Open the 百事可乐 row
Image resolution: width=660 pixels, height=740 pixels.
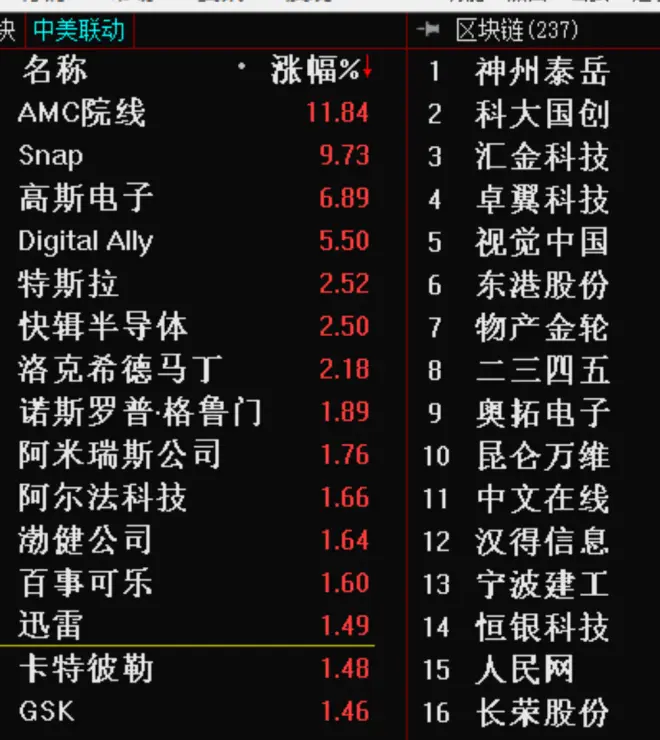85,583
